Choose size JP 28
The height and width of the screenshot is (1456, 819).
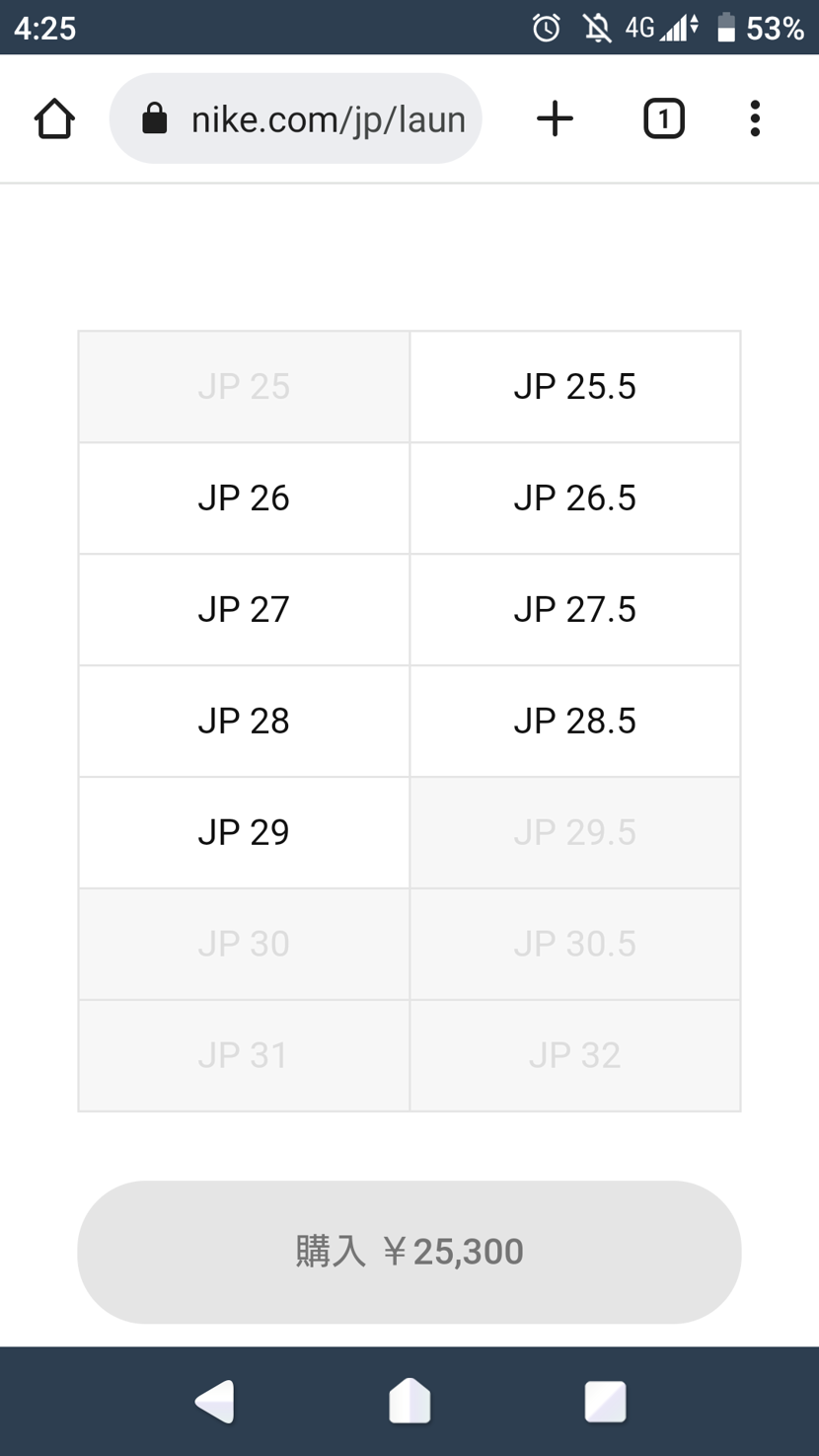[x=244, y=722]
